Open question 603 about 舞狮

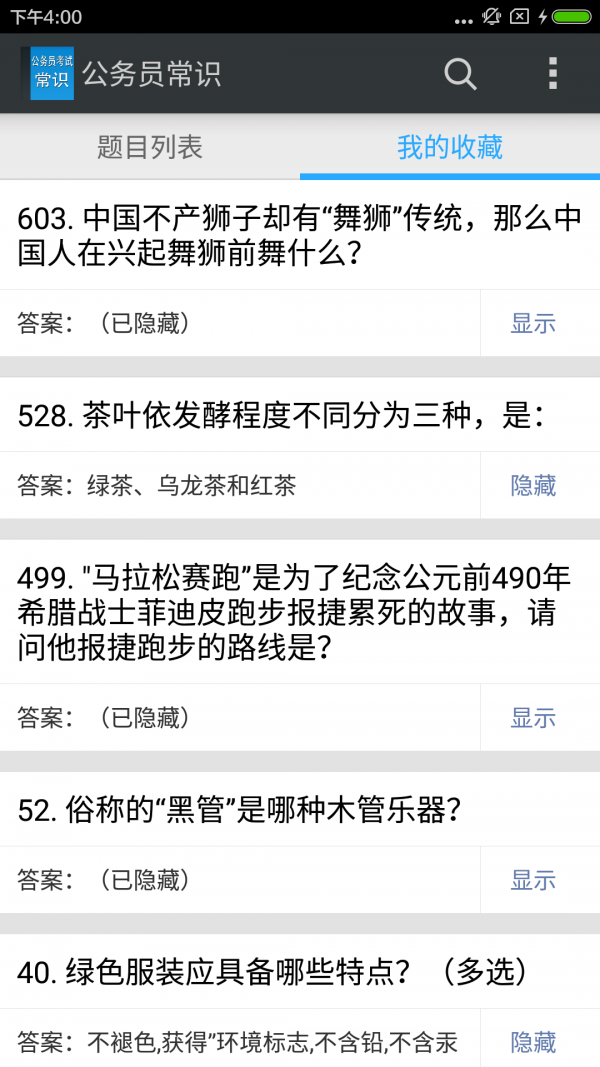[300, 236]
